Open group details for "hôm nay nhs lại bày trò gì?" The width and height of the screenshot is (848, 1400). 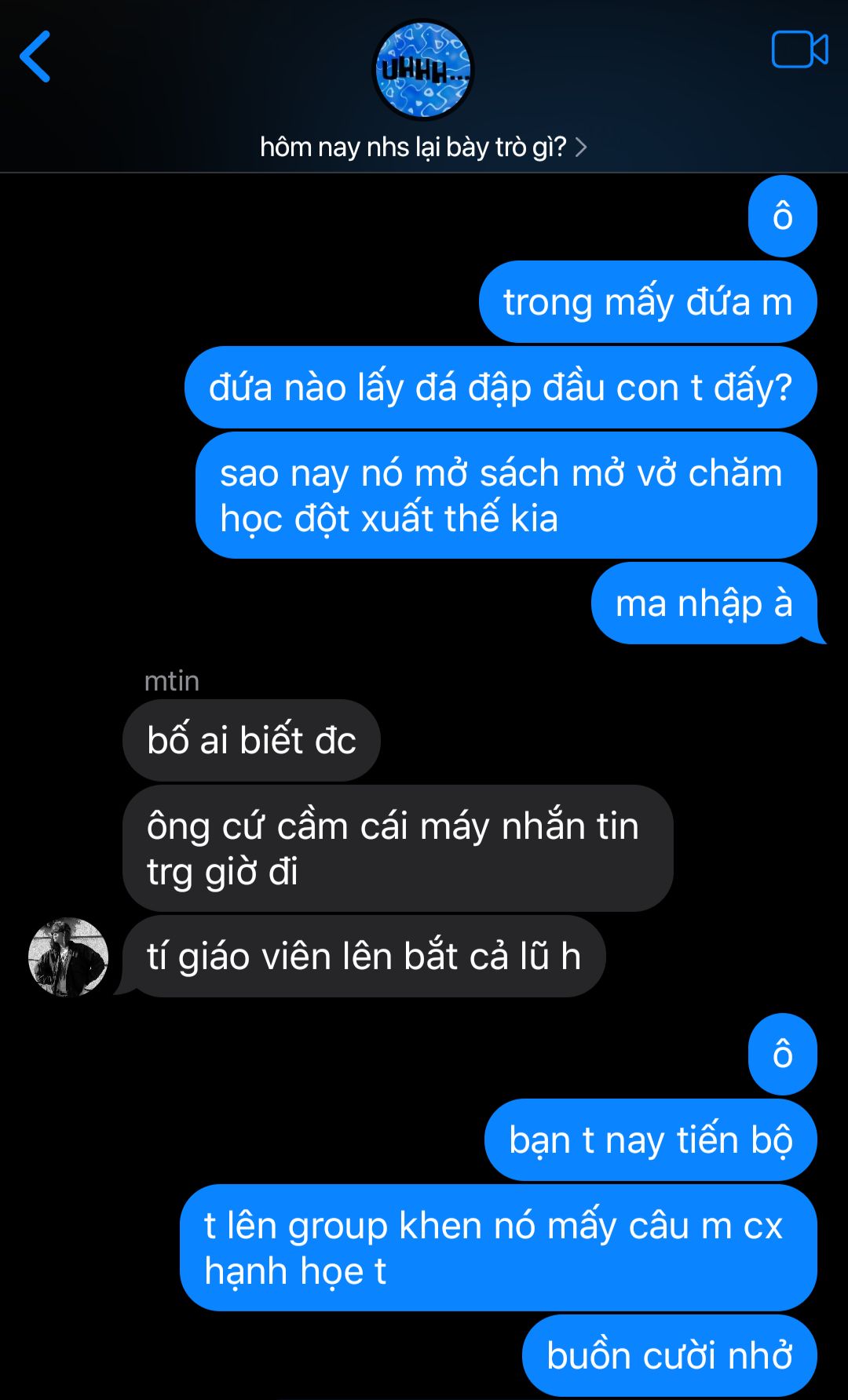[x=423, y=147]
